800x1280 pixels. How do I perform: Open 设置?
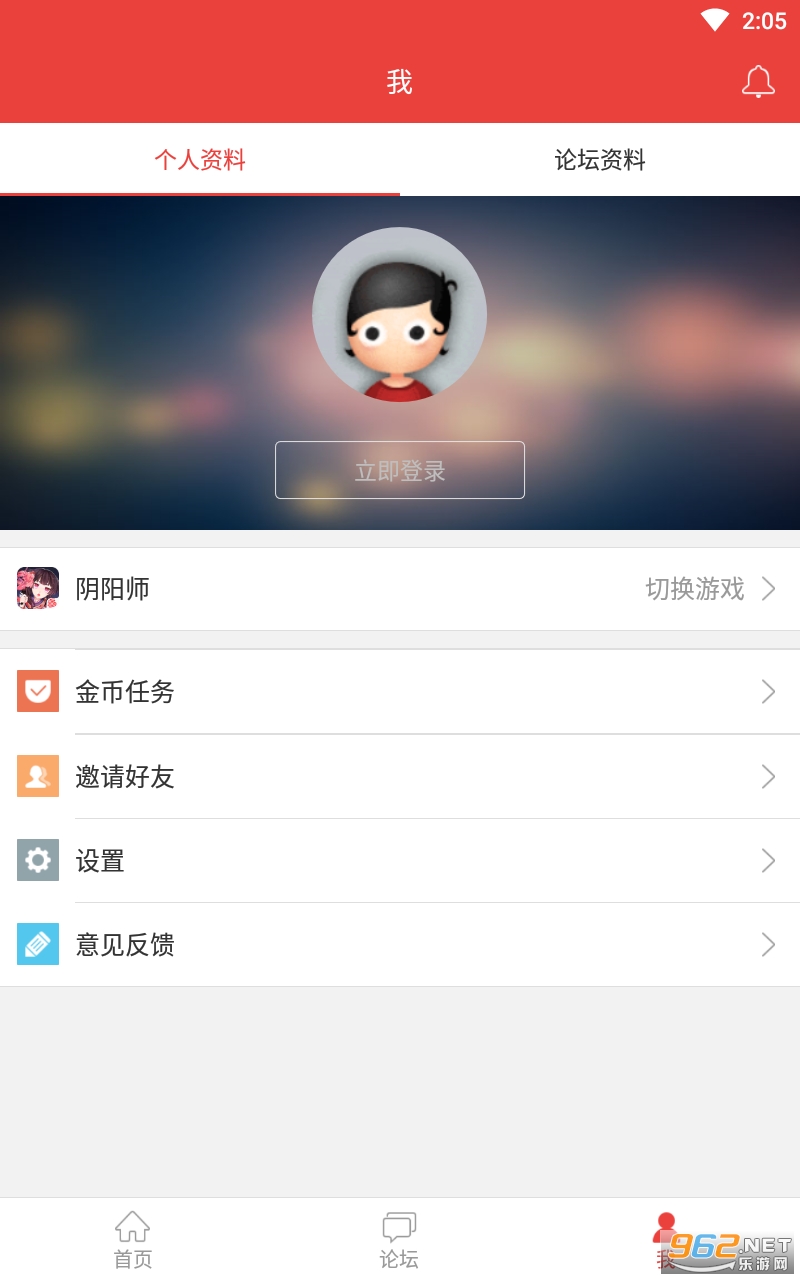[x=400, y=861]
